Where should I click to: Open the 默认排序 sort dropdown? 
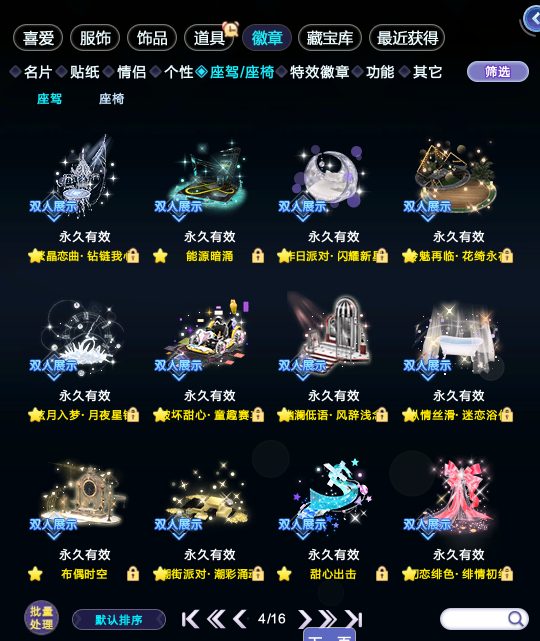pos(119,620)
